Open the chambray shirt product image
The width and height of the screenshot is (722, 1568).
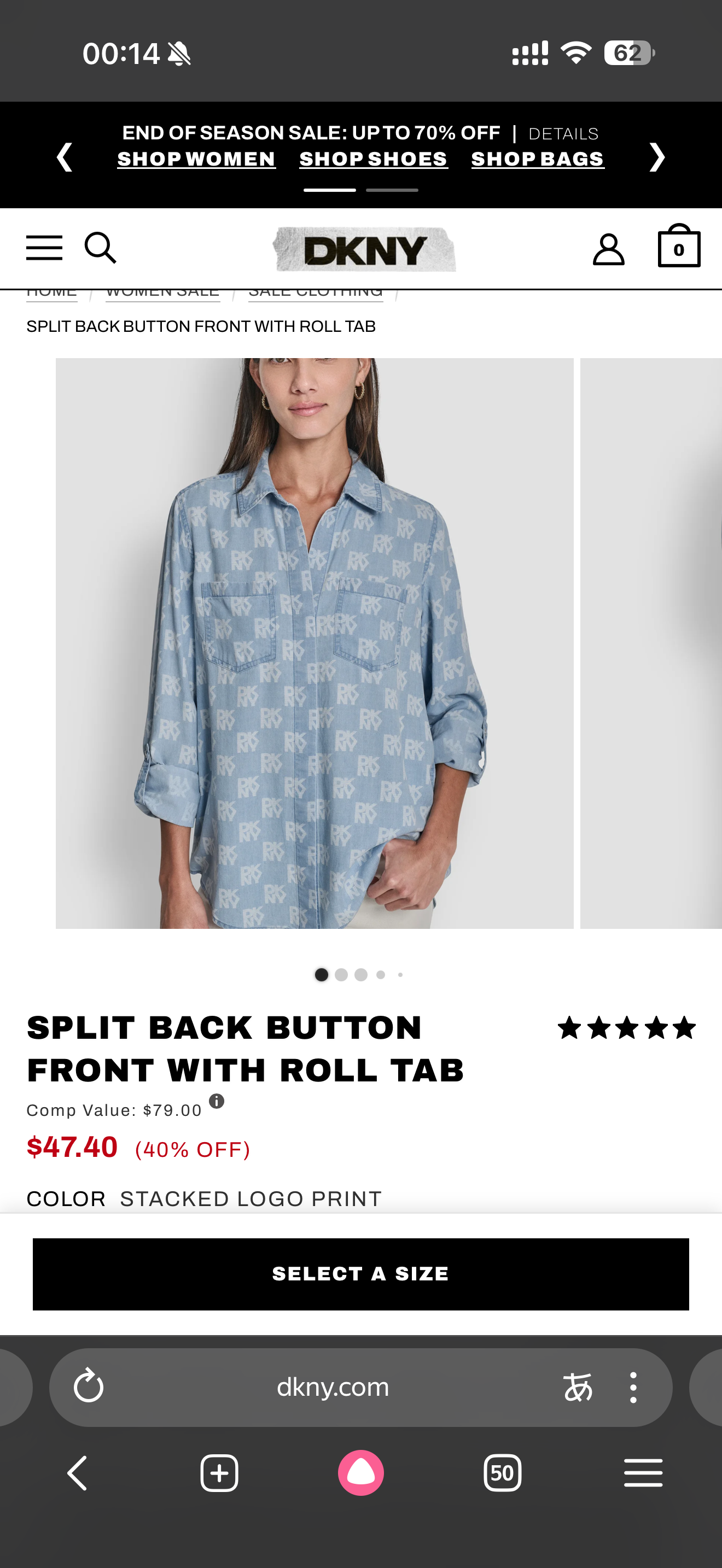[314, 643]
